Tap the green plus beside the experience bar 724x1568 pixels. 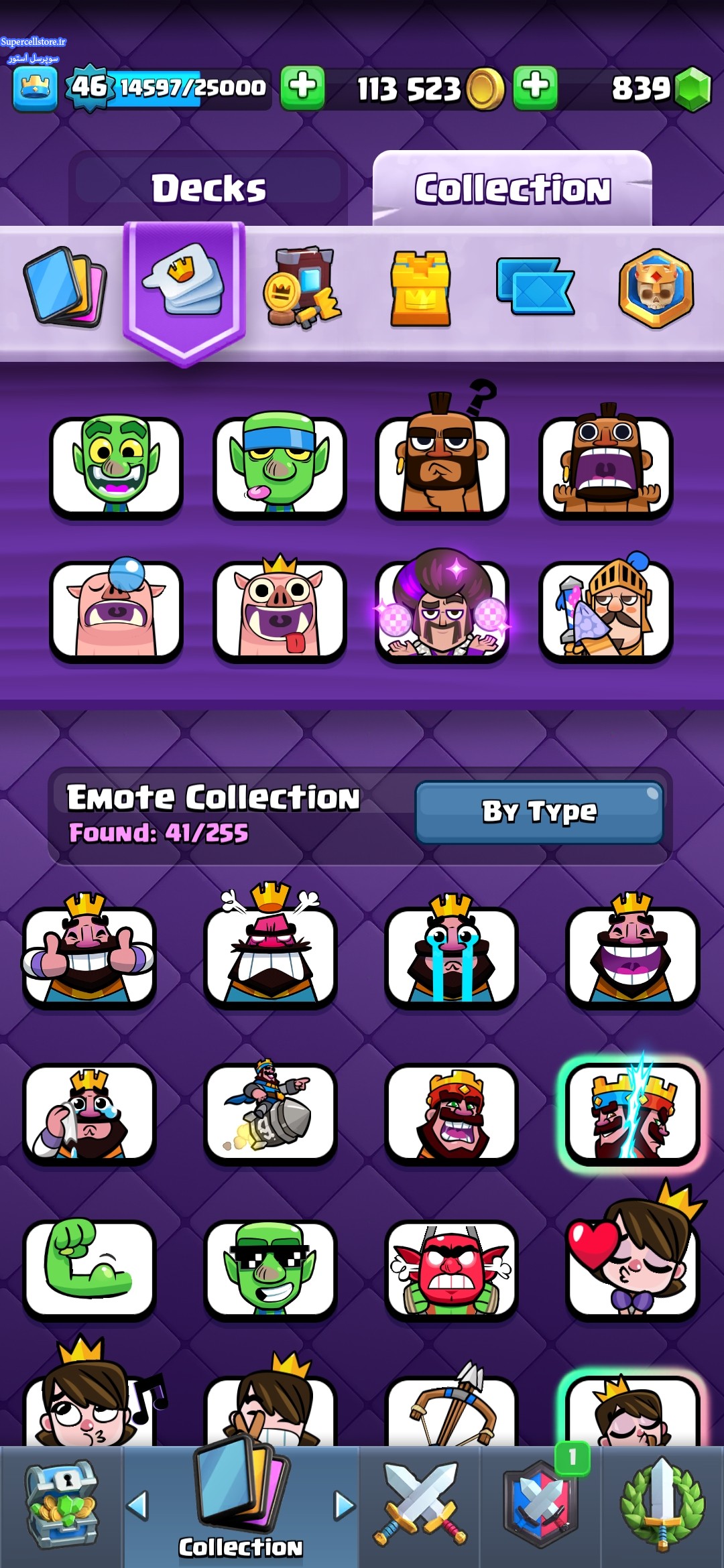(x=302, y=88)
